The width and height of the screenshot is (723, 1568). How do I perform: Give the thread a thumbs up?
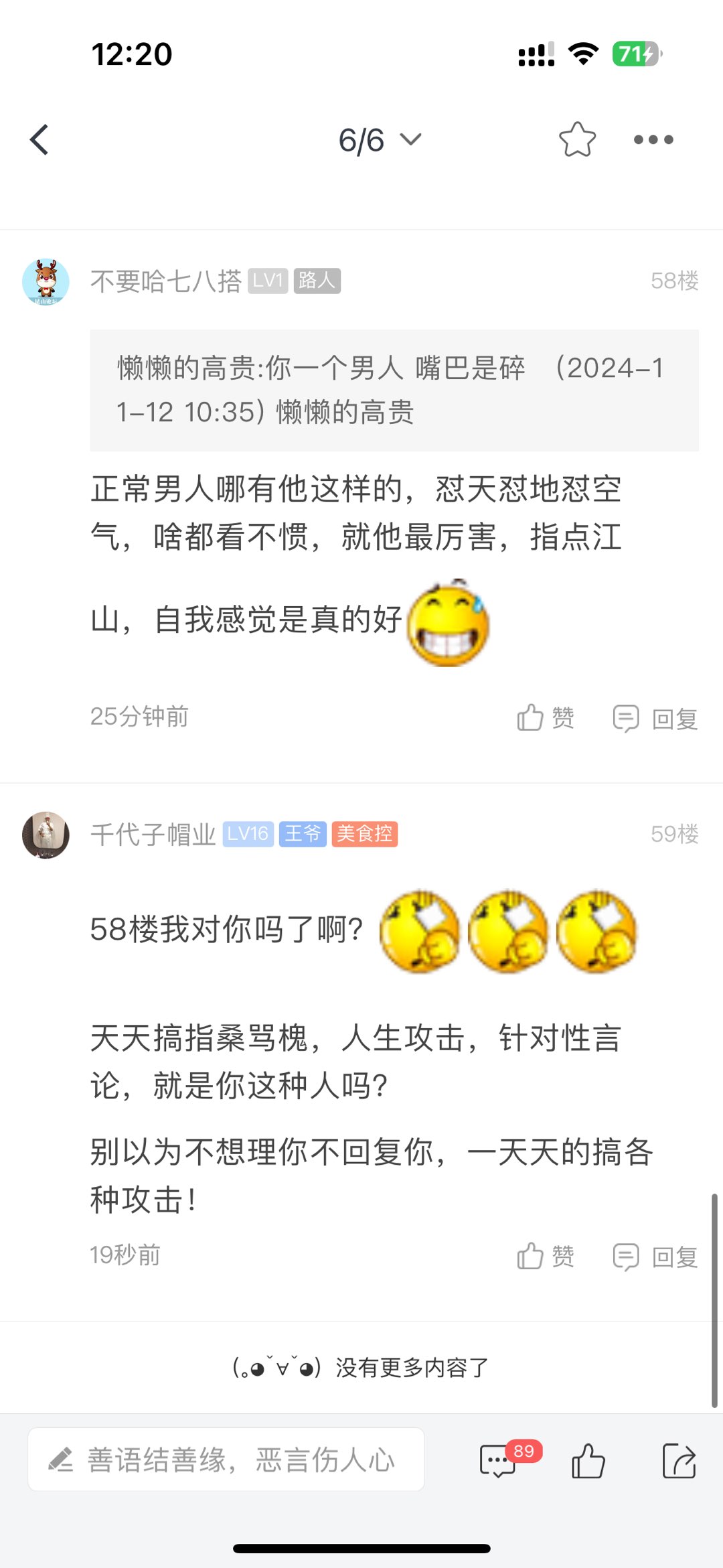point(588,1461)
